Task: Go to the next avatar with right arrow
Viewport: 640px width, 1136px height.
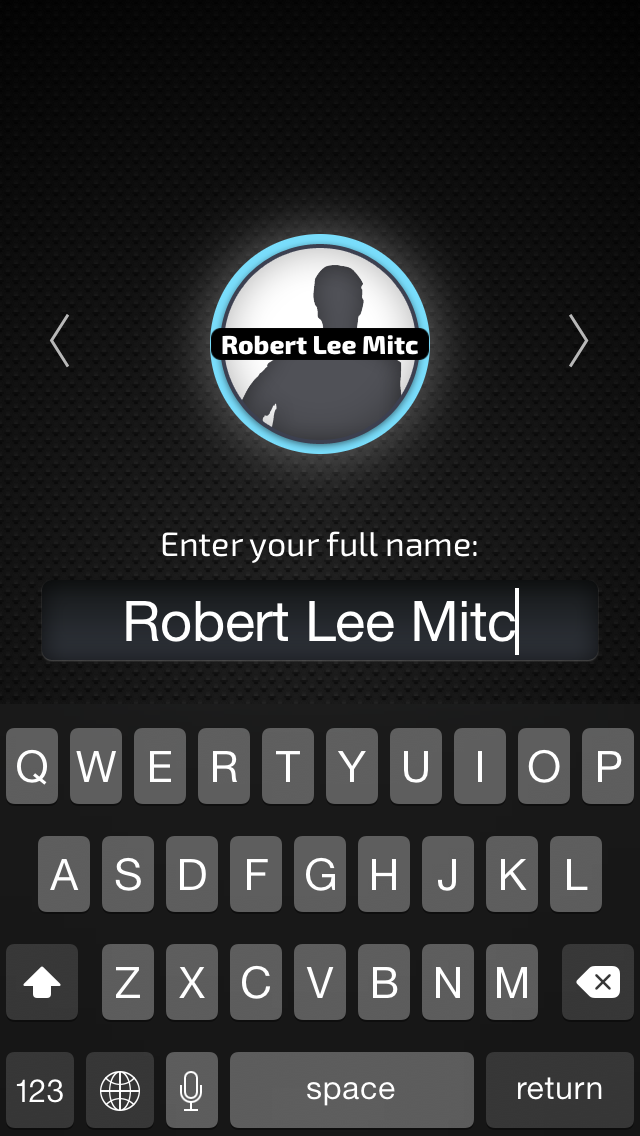Action: coord(578,341)
